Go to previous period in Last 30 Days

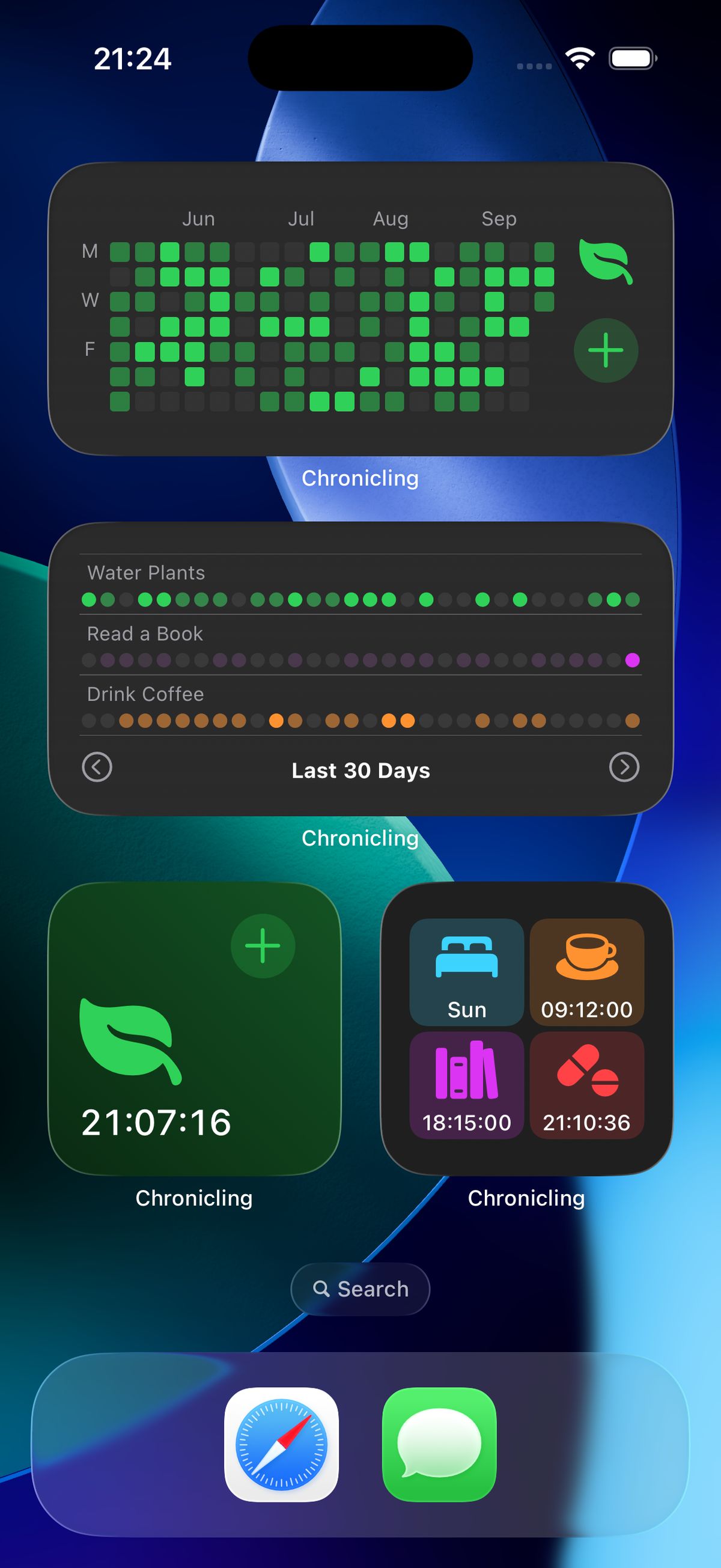pos(97,766)
